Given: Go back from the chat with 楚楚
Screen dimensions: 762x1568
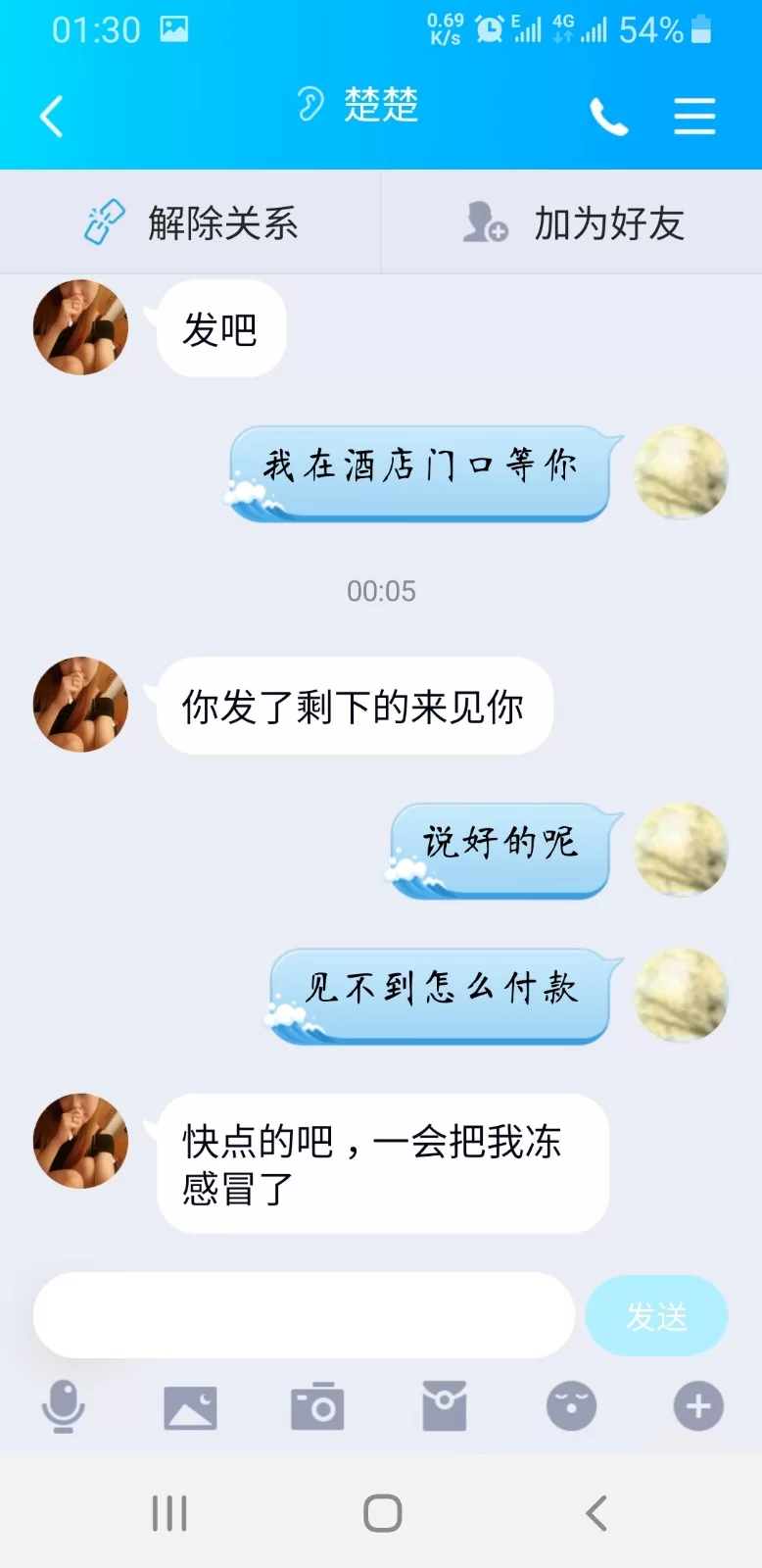Looking at the screenshot, I should [52, 116].
